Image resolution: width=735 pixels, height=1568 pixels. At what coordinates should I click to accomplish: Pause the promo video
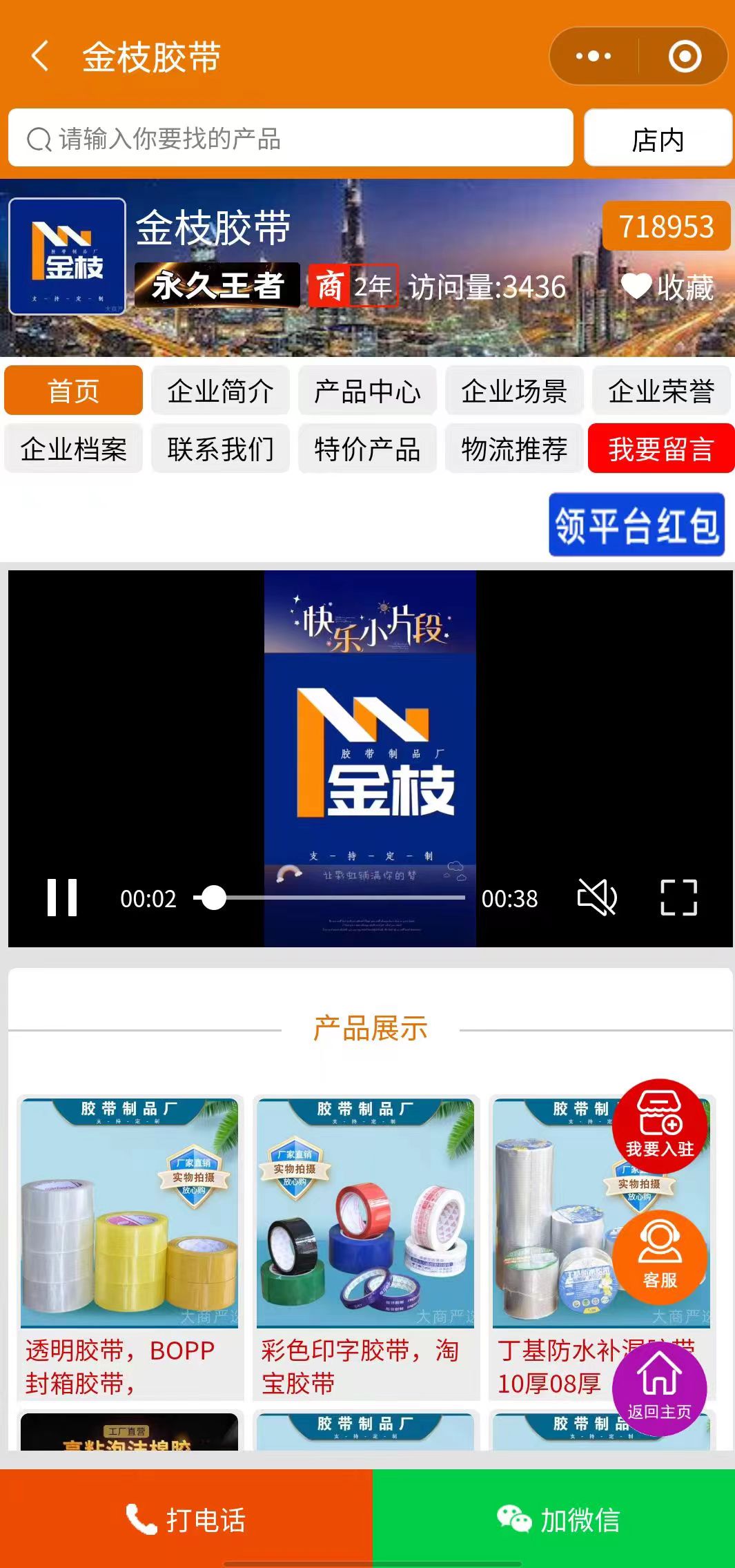[x=62, y=898]
